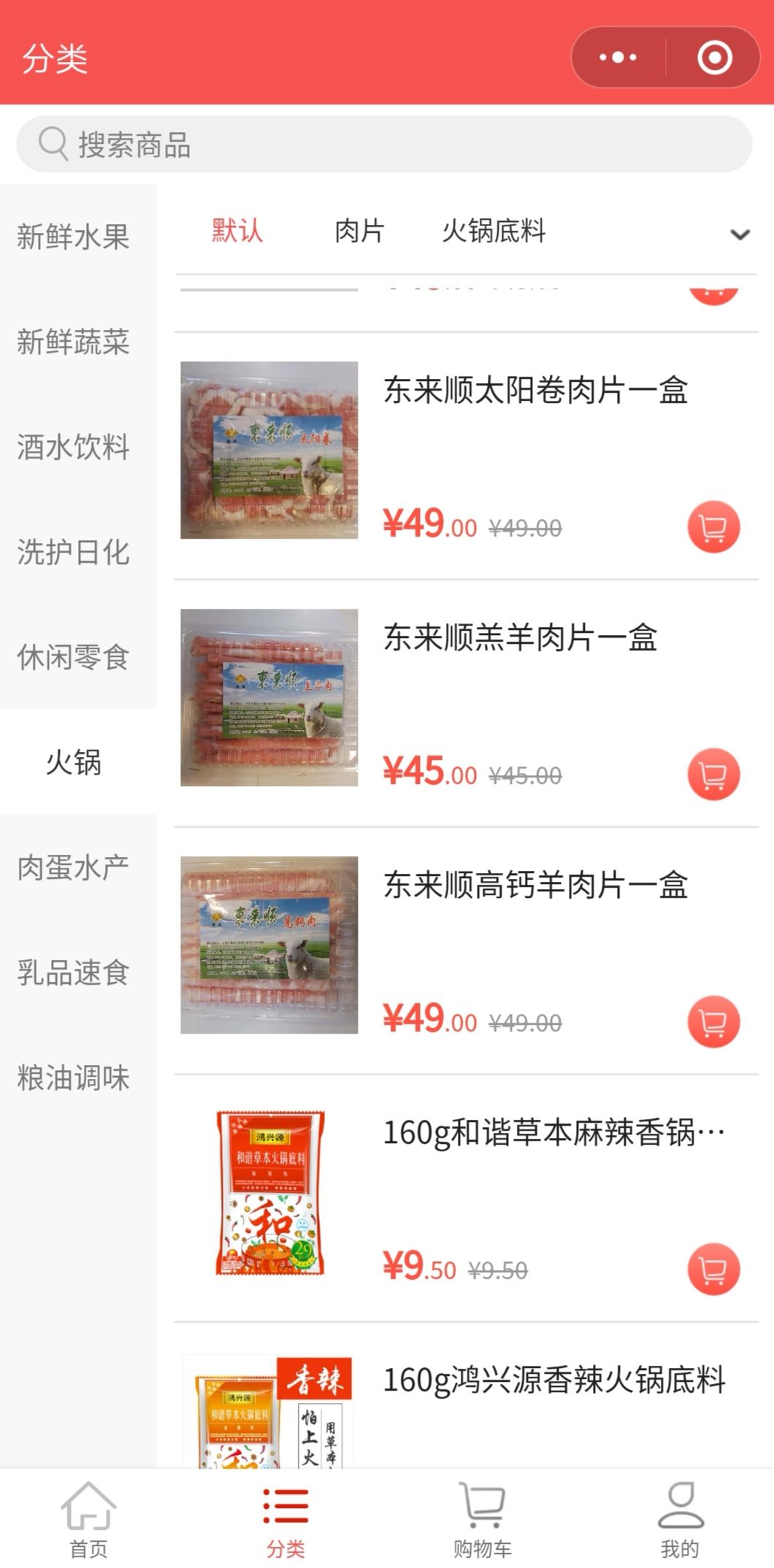Viewport: 774px width, 1568px height.
Task: Select the 新鲜水果 category
Action: click(74, 237)
